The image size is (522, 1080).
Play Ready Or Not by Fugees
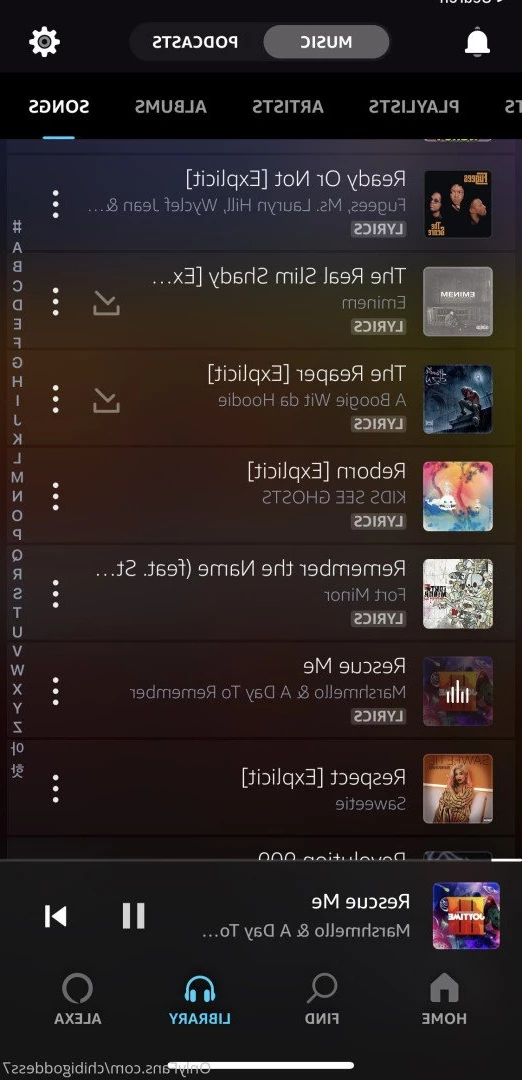[261, 204]
